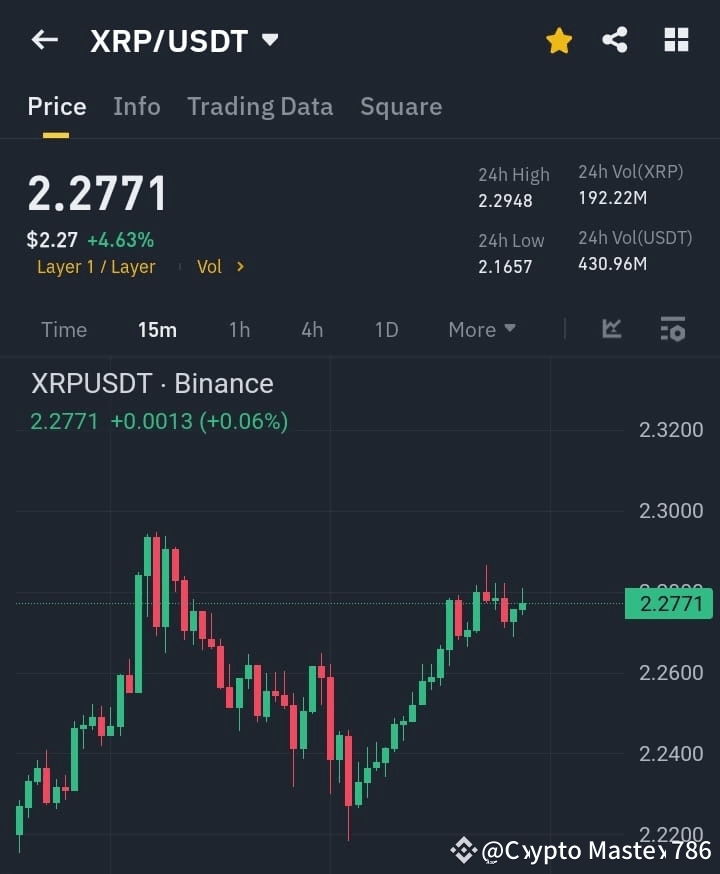
Task: Enable the 1D candle interval
Action: click(x=386, y=329)
